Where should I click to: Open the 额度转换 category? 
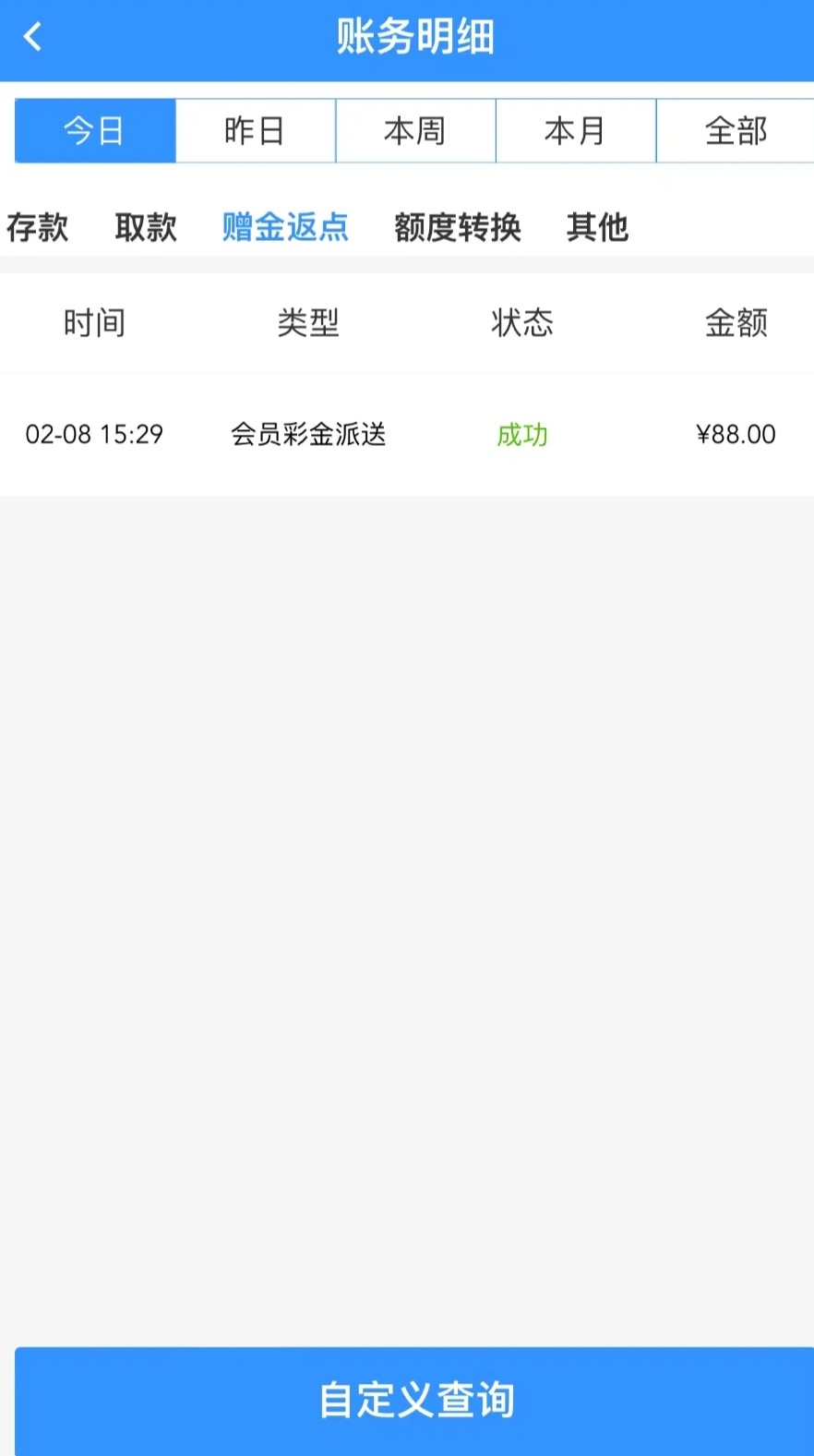[x=458, y=227]
